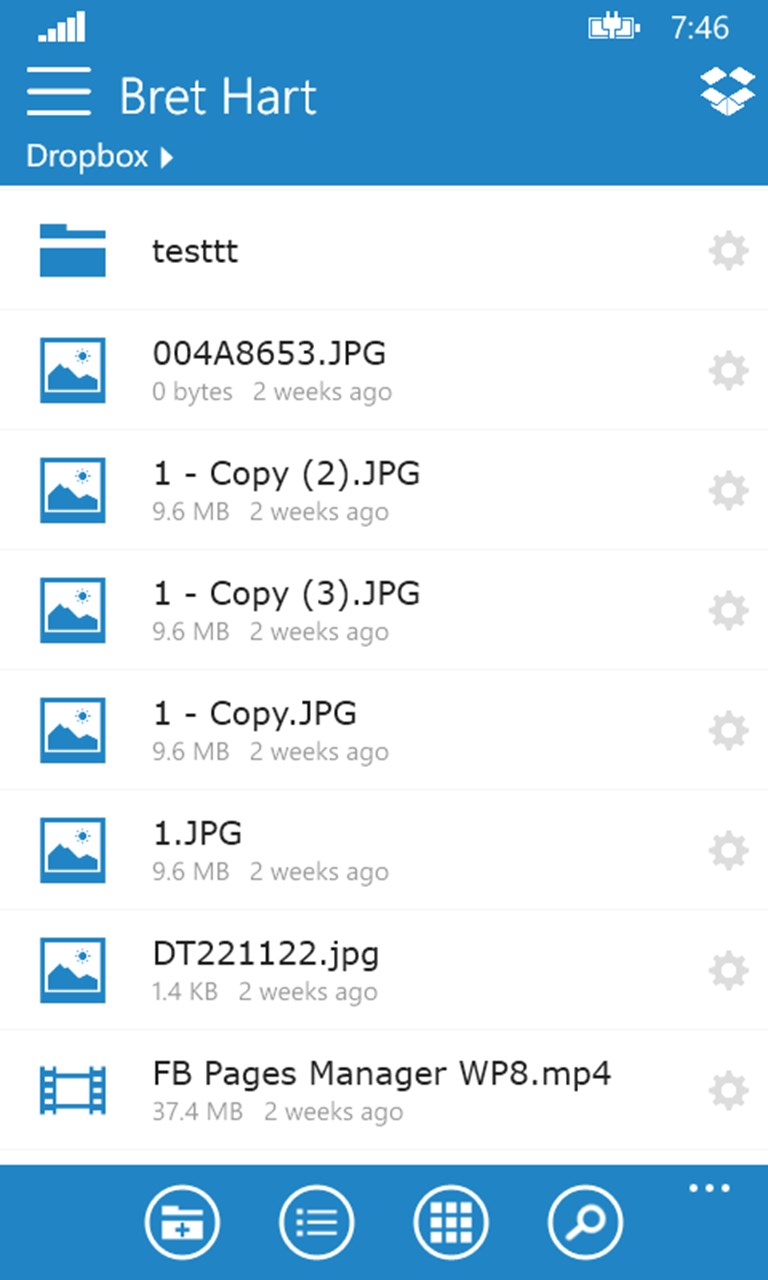Open settings gear for 004A8653.JPG
The height and width of the screenshot is (1280, 768).
pos(728,370)
